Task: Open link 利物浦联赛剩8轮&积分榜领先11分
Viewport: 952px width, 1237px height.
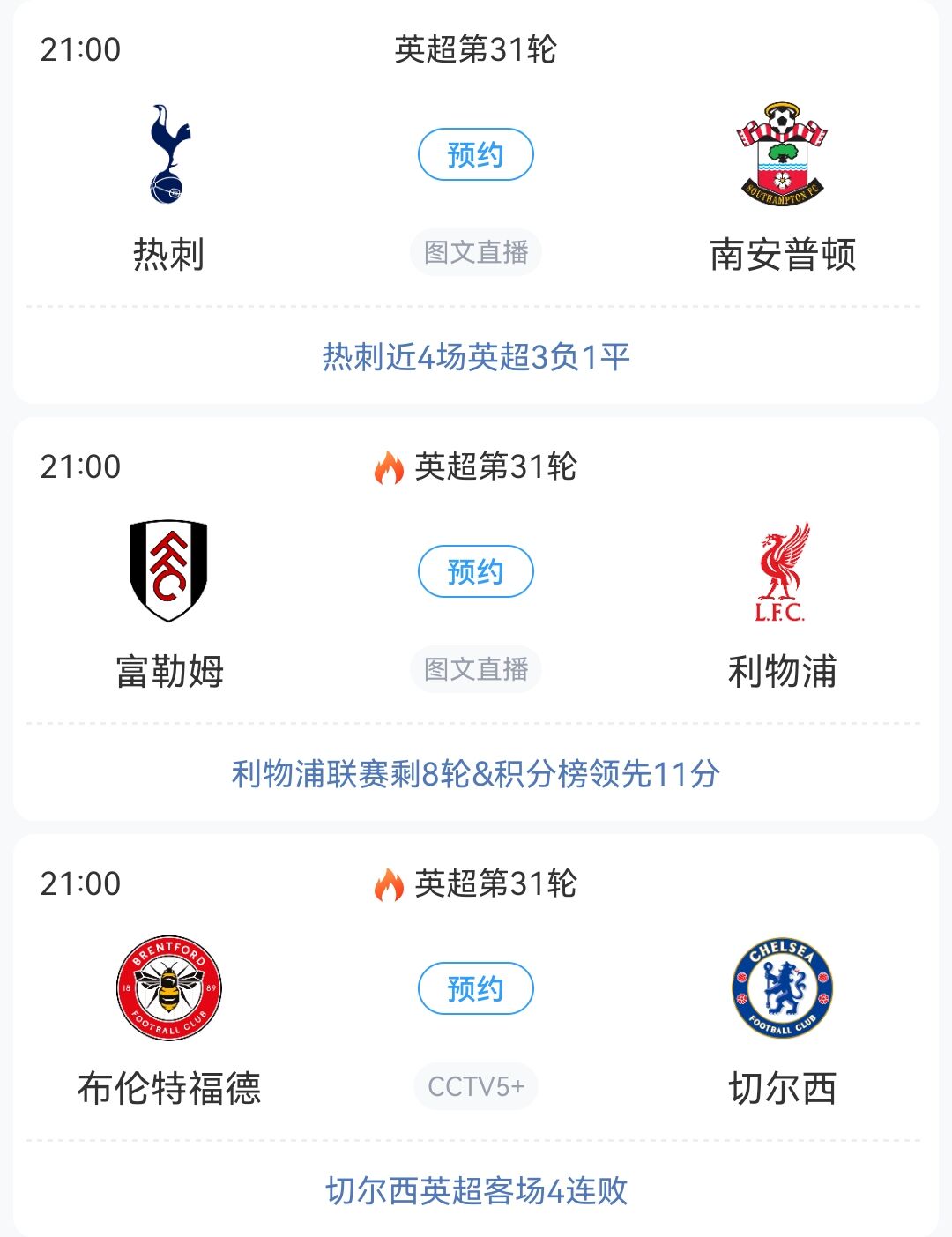Action: (x=475, y=774)
